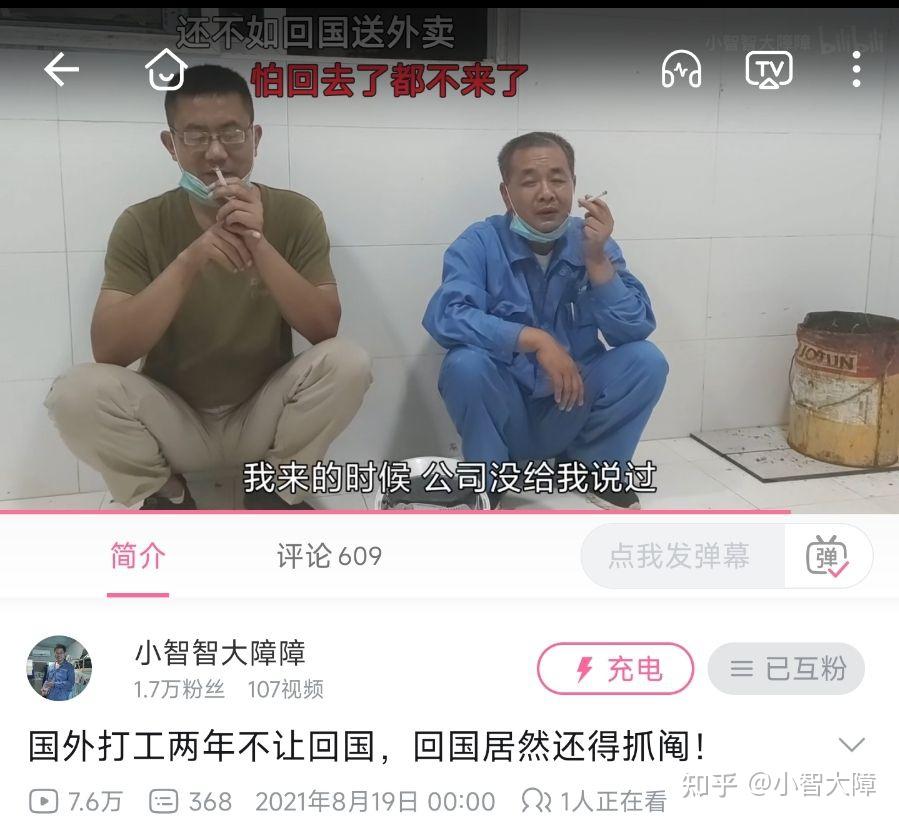Expand the video title description
The width and height of the screenshot is (899, 821).
click(x=851, y=744)
